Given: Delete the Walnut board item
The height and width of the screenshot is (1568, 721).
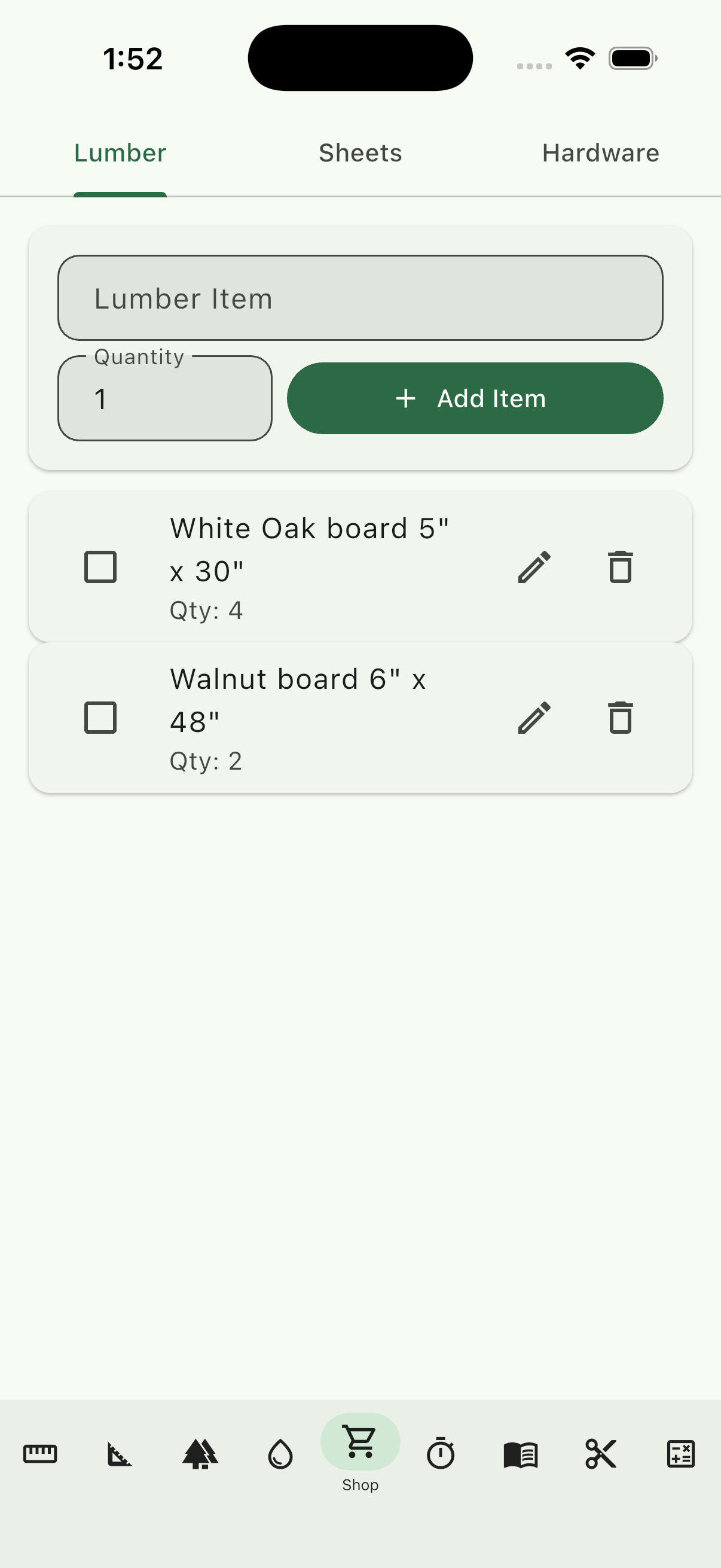Looking at the screenshot, I should 619,718.
